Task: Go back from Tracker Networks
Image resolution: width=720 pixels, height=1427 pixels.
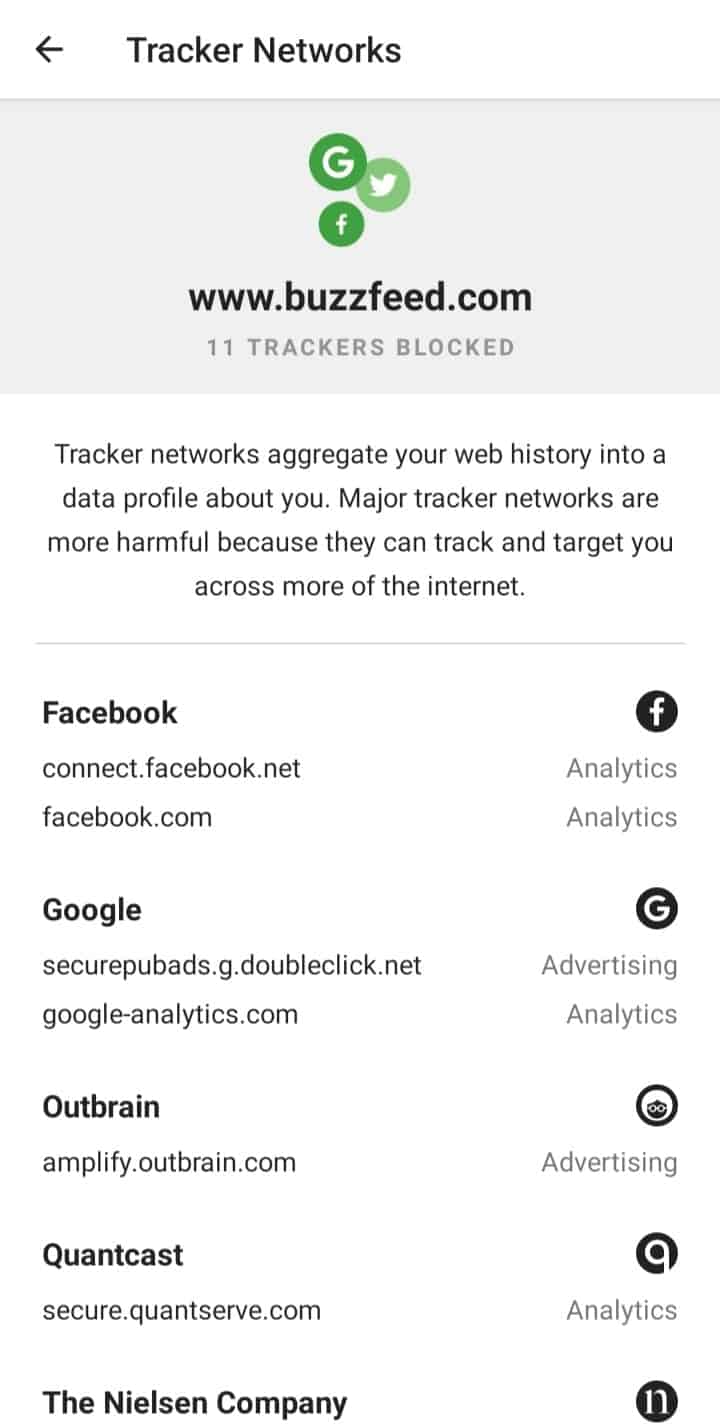Action: 49,50
